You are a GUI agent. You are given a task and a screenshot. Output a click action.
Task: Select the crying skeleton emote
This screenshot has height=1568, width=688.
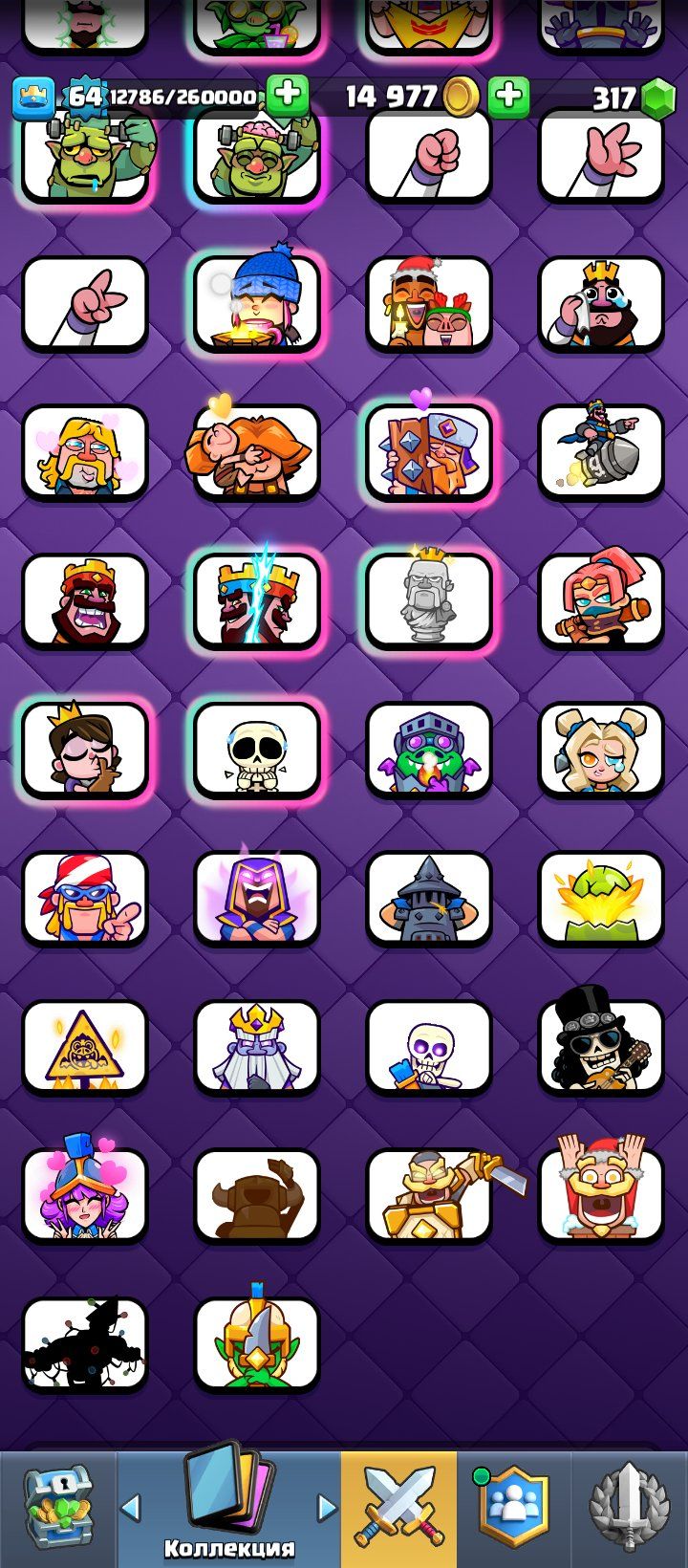256,751
